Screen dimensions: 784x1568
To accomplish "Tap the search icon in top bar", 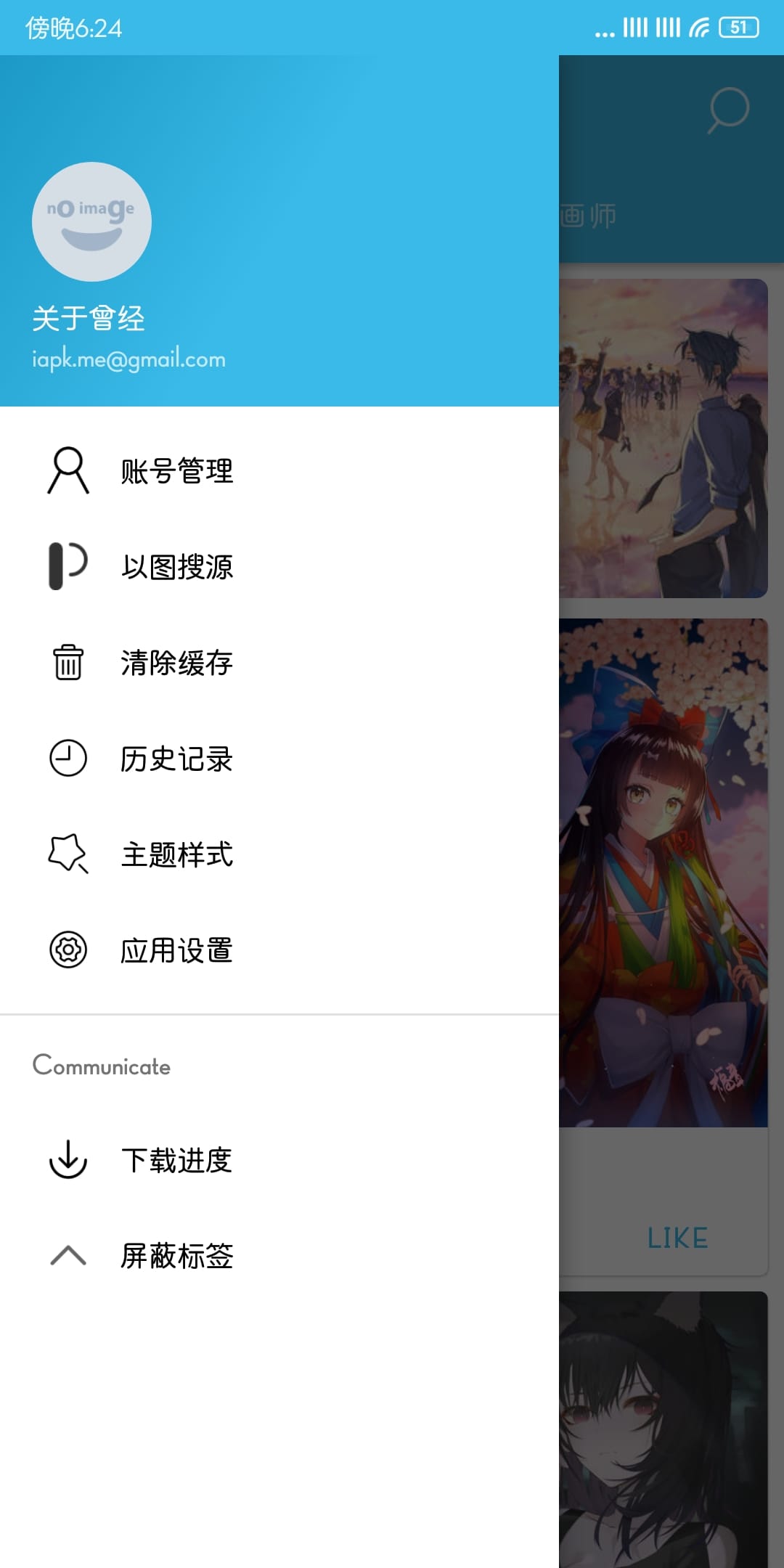I will pyautogui.click(x=728, y=110).
